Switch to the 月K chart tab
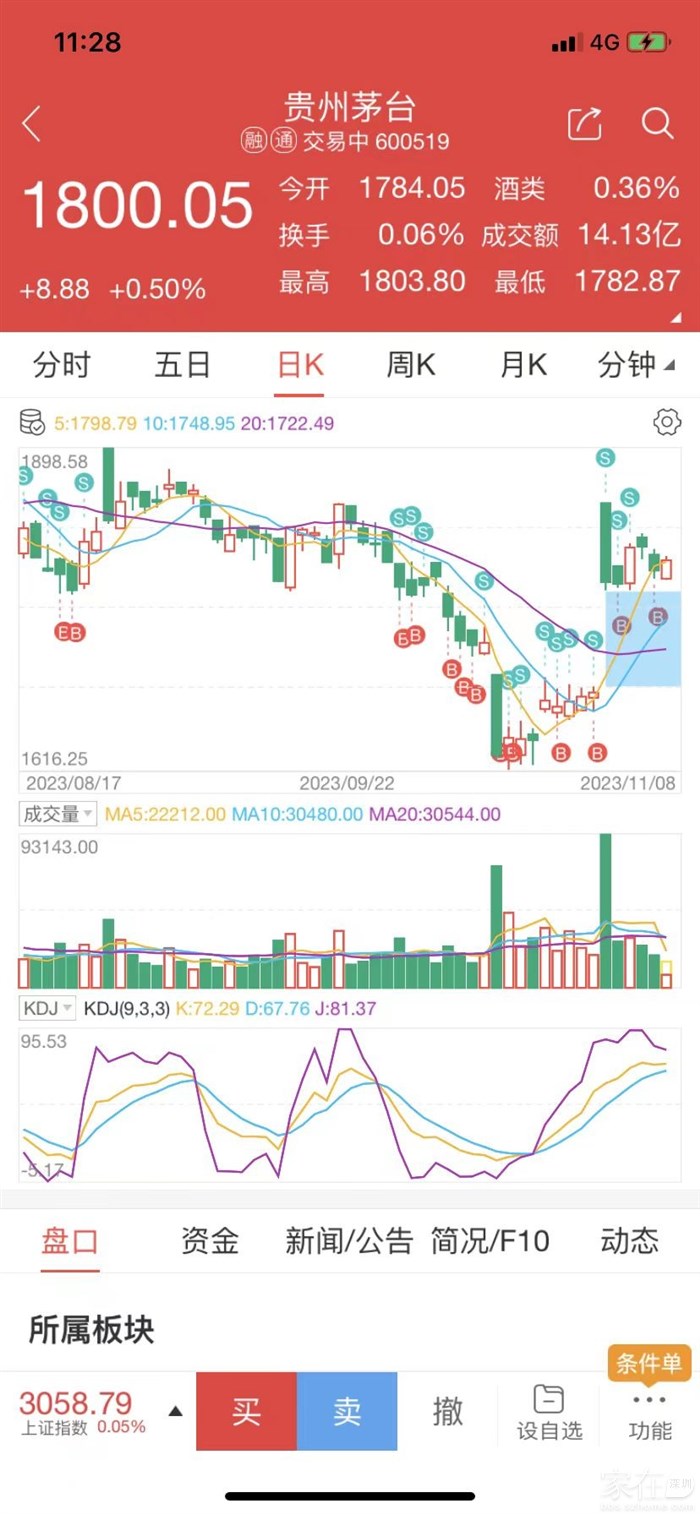Viewport: 700px width, 1514px height. tap(523, 365)
